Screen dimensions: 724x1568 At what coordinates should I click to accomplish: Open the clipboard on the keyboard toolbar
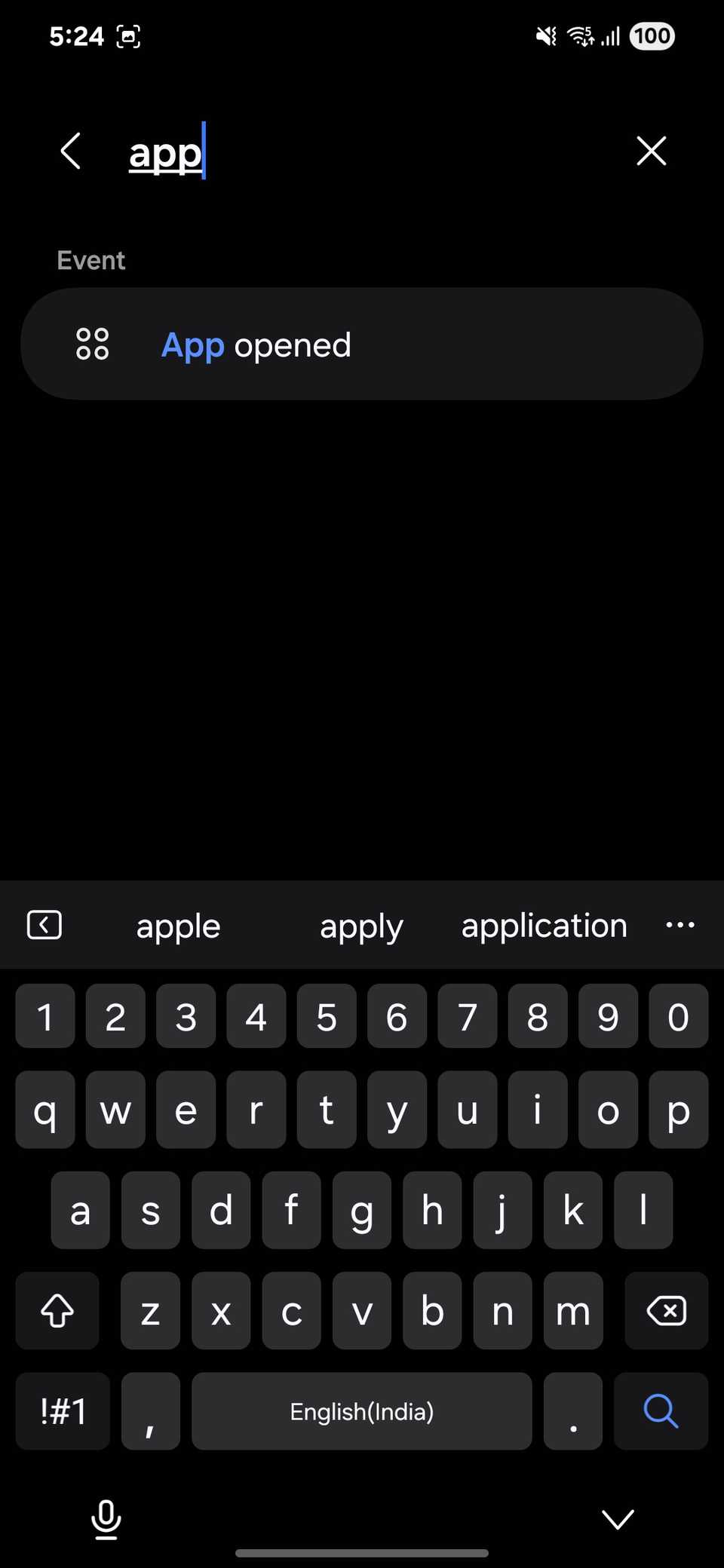pos(44,925)
